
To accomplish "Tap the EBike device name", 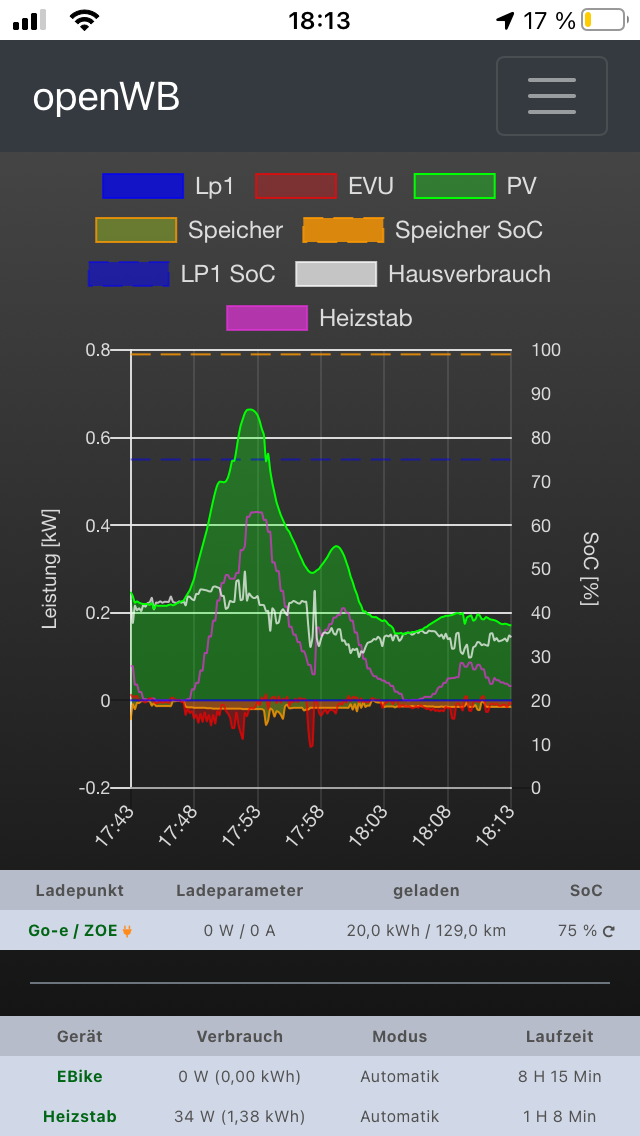I will (x=79, y=1077).
